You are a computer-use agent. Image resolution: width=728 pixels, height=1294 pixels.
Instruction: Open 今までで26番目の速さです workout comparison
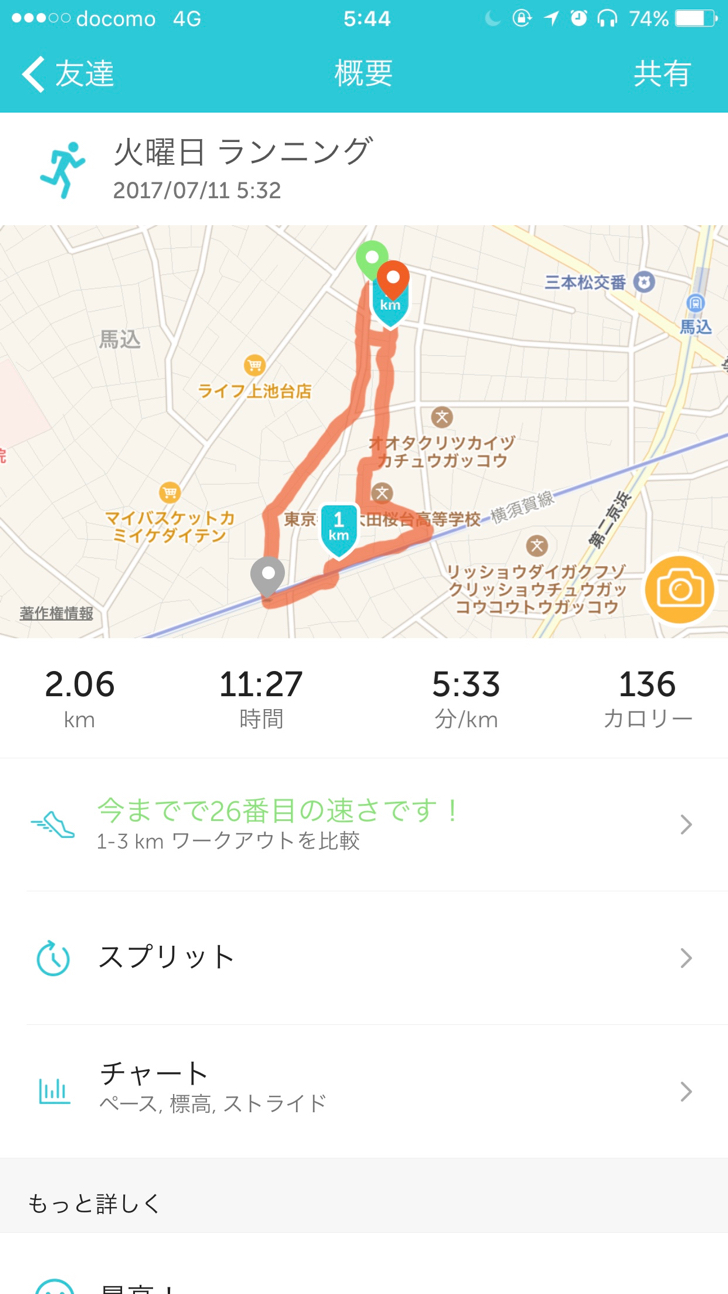(x=364, y=824)
